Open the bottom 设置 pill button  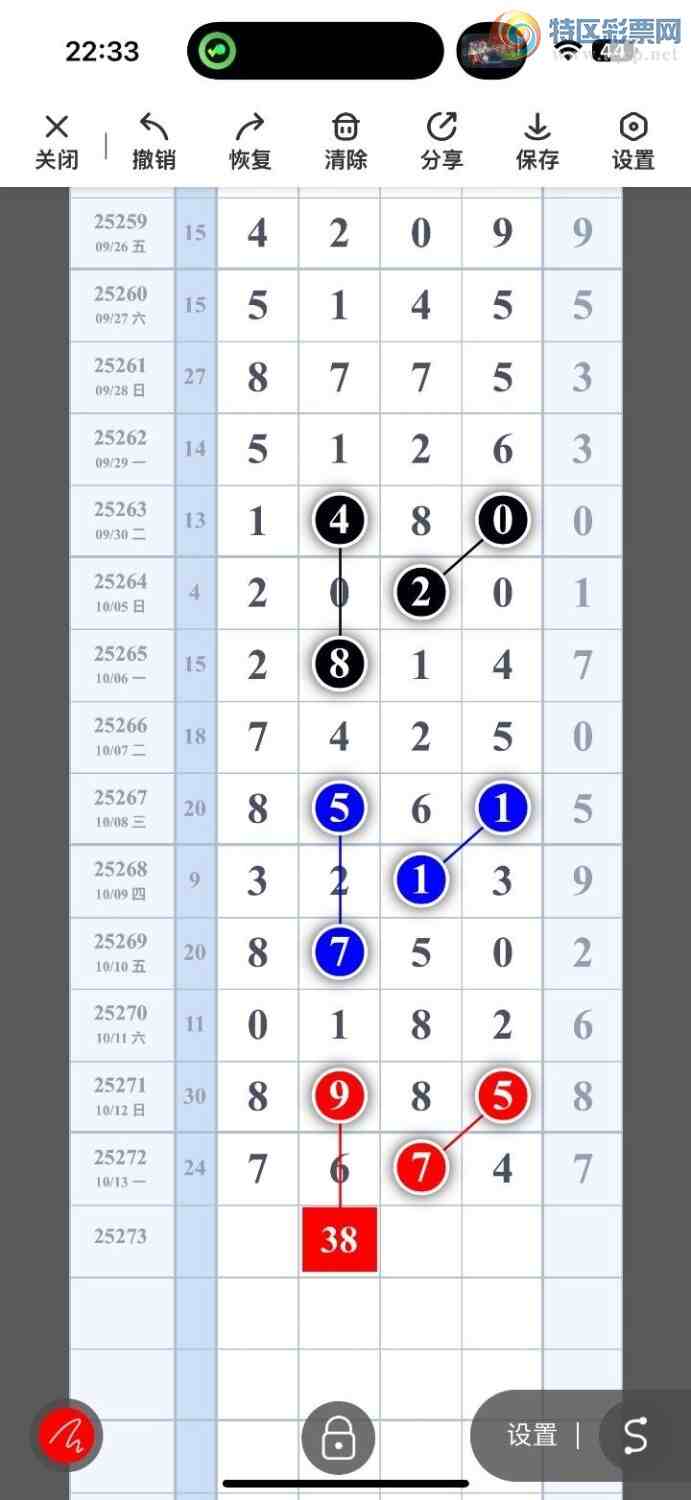[531, 1436]
